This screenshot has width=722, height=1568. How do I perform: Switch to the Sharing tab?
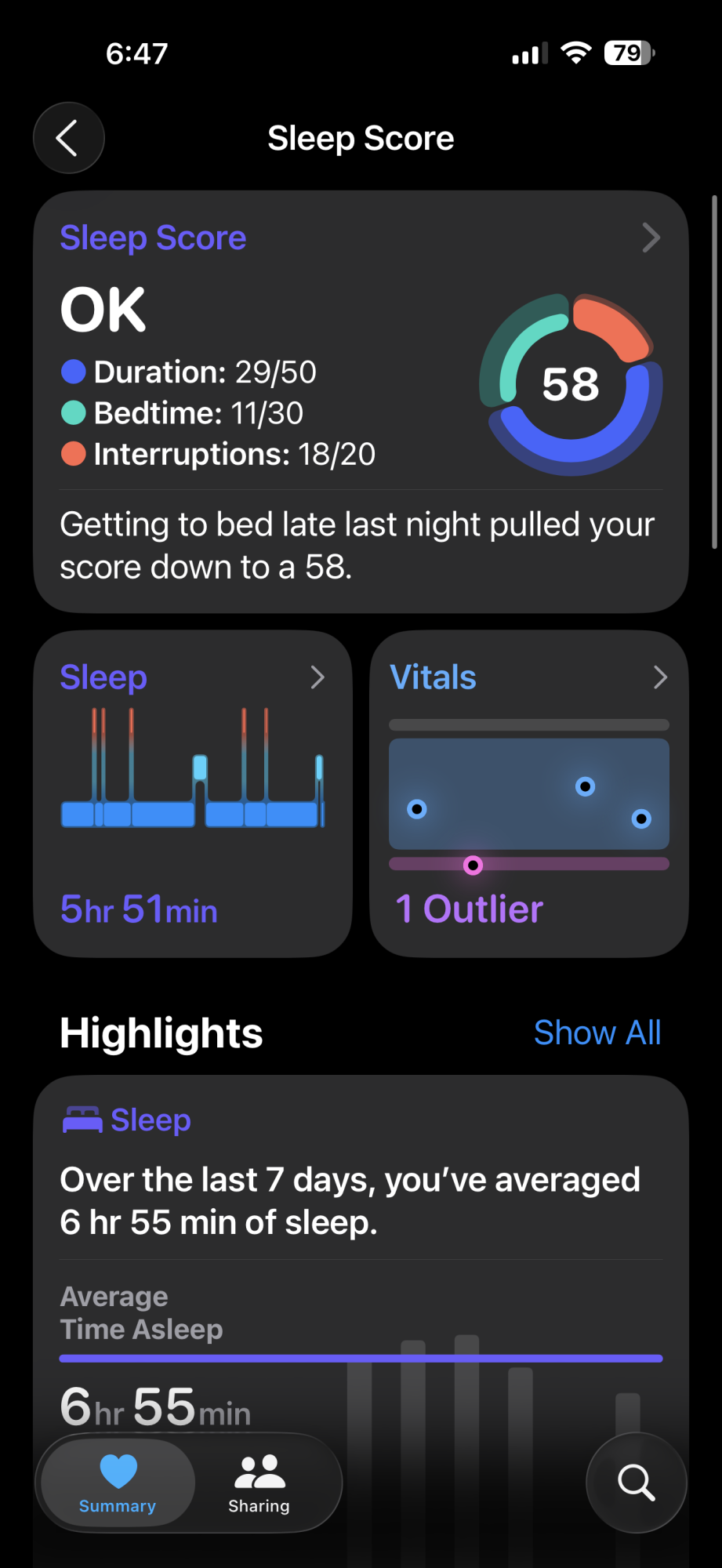tap(259, 1483)
